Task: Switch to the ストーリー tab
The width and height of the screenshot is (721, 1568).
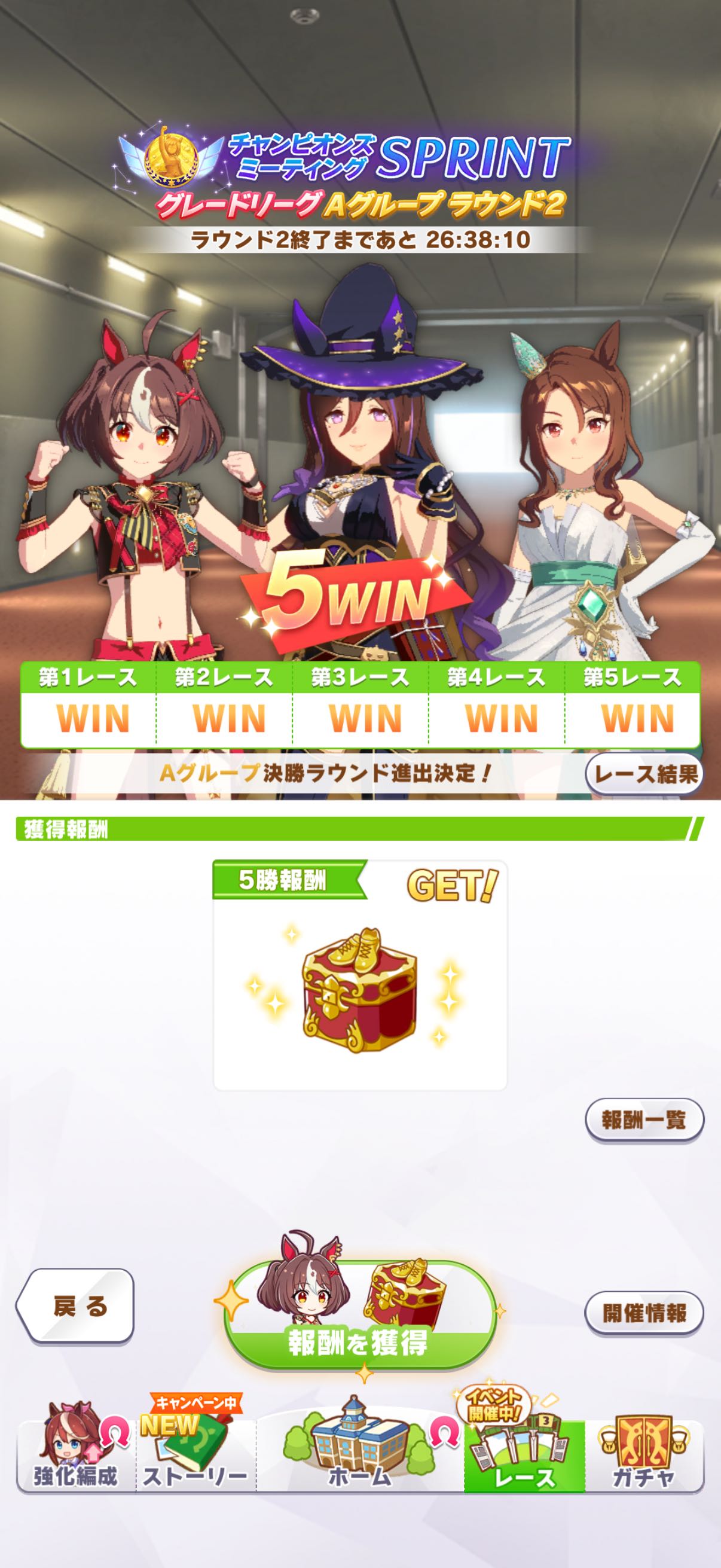Action: [195, 1456]
